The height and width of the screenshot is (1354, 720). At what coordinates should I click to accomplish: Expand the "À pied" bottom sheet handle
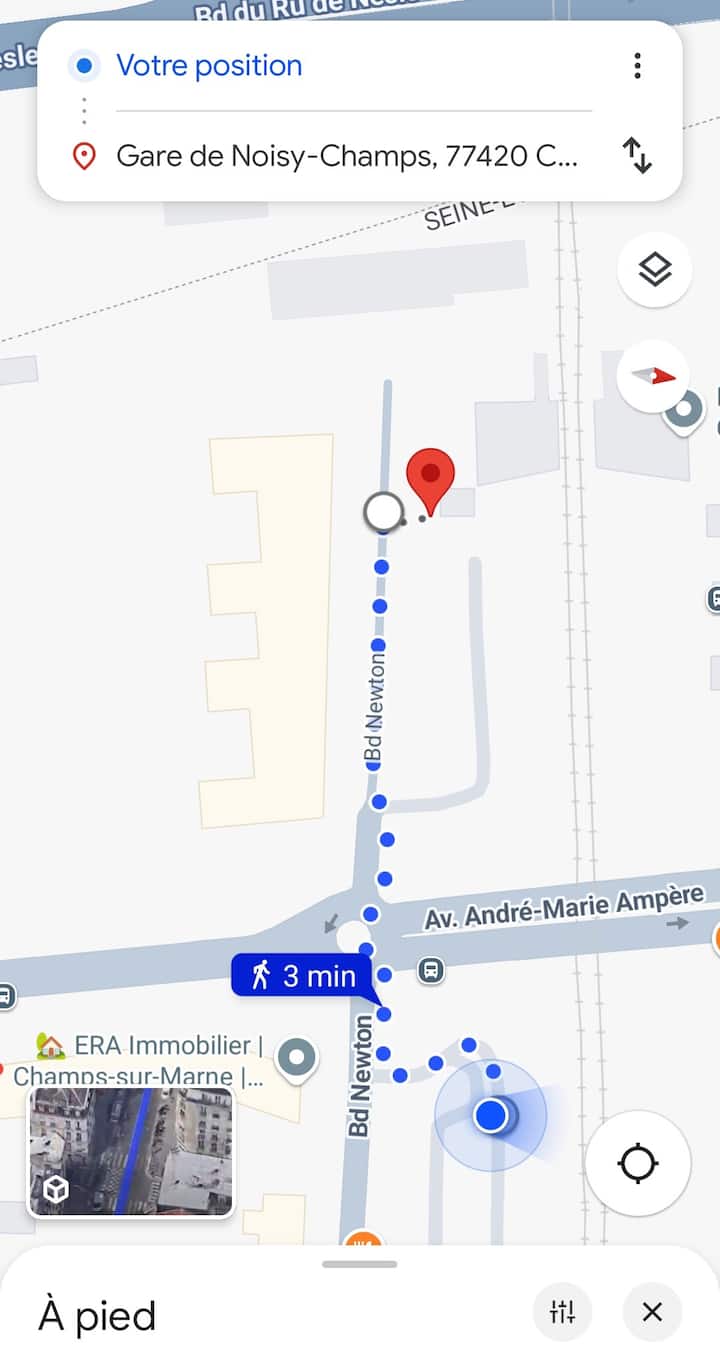click(x=360, y=1264)
